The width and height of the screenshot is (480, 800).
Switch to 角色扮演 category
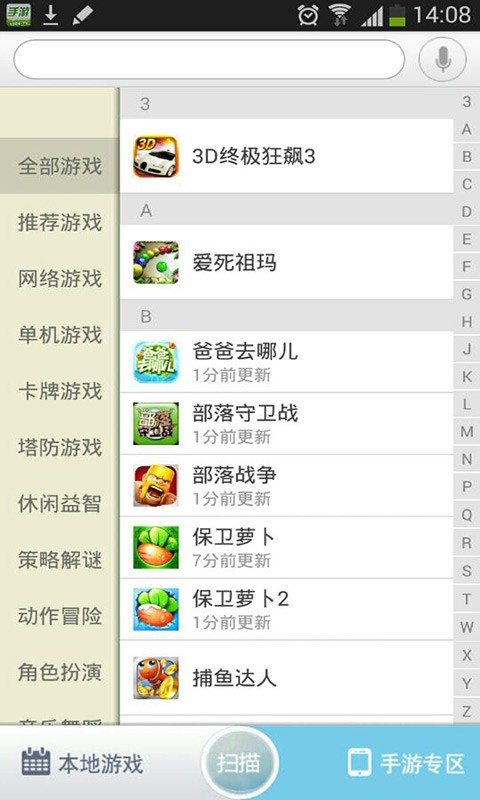60,672
